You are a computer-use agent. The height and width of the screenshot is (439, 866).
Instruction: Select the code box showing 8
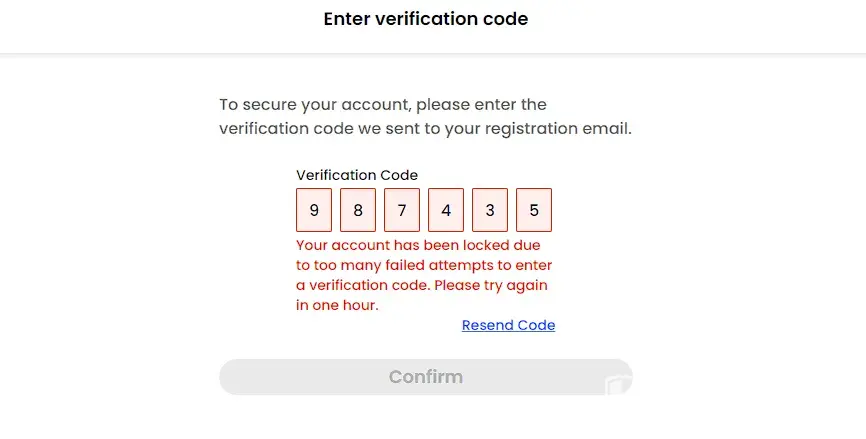tap(358, 210)
